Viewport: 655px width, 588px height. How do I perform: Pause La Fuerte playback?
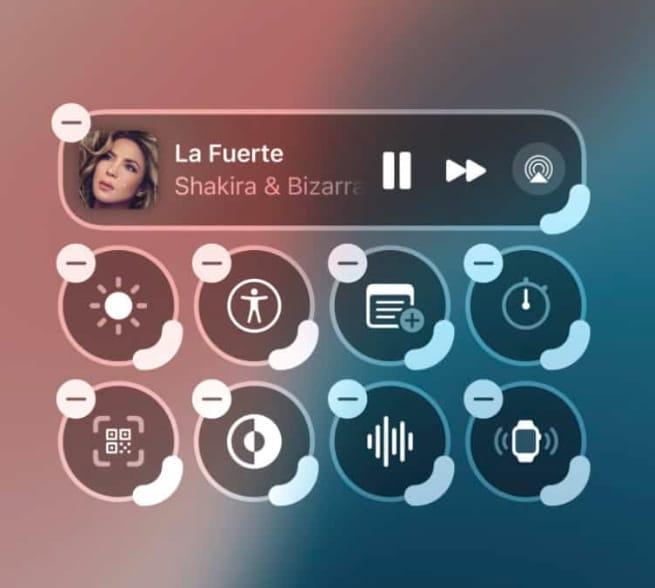point(396,170)
